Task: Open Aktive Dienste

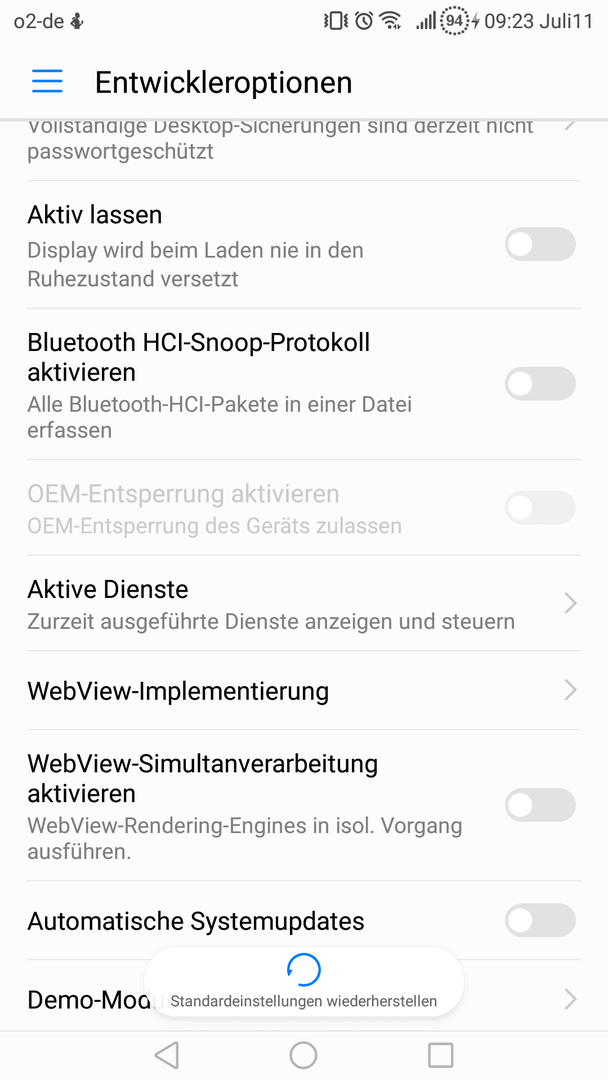Action: click(x=304, y=604)
